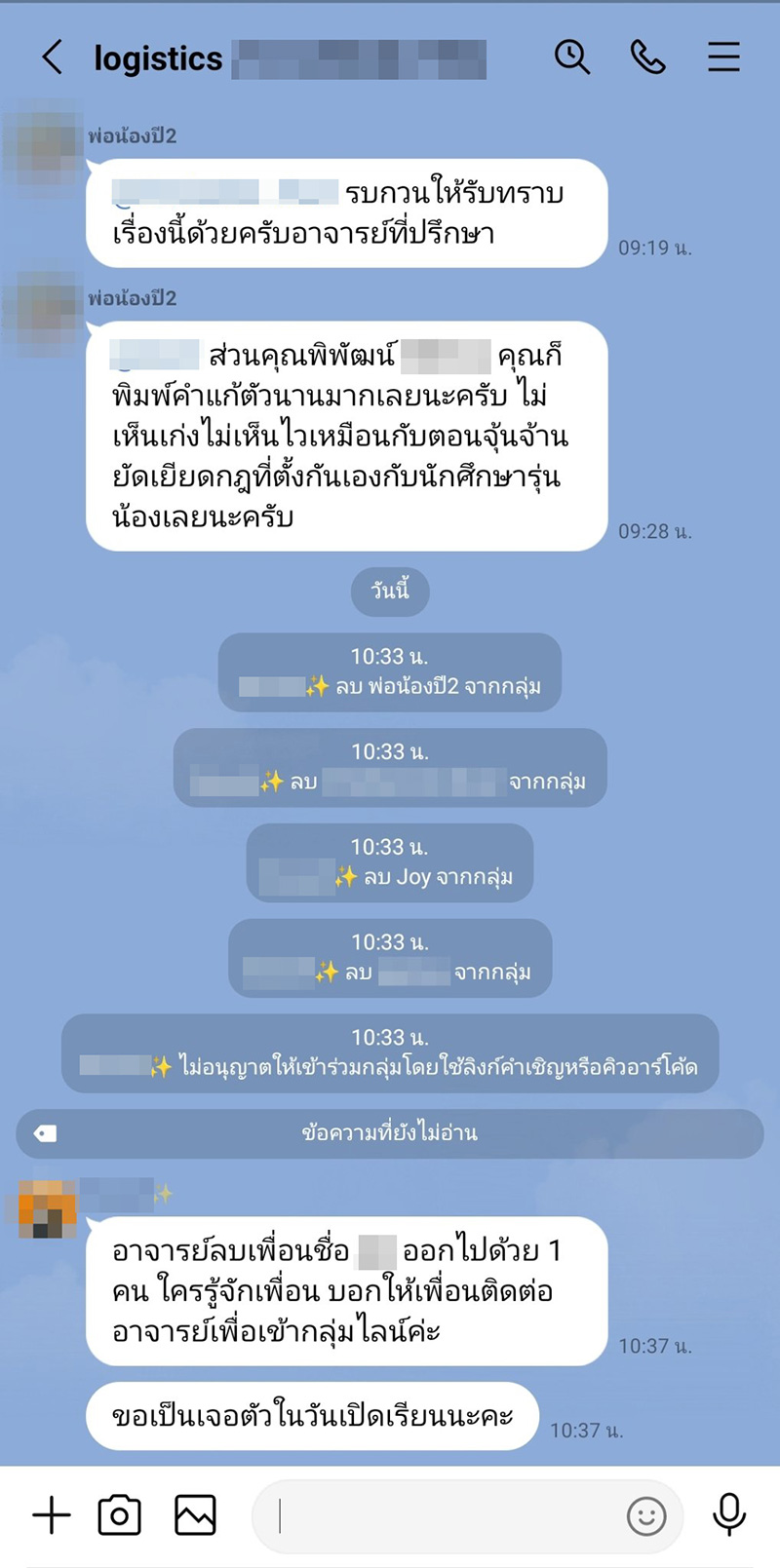Tap the ลบ Joy จากกลุ่ม notification
This screenshot has height=1568, width=780.
coord(390,863)
